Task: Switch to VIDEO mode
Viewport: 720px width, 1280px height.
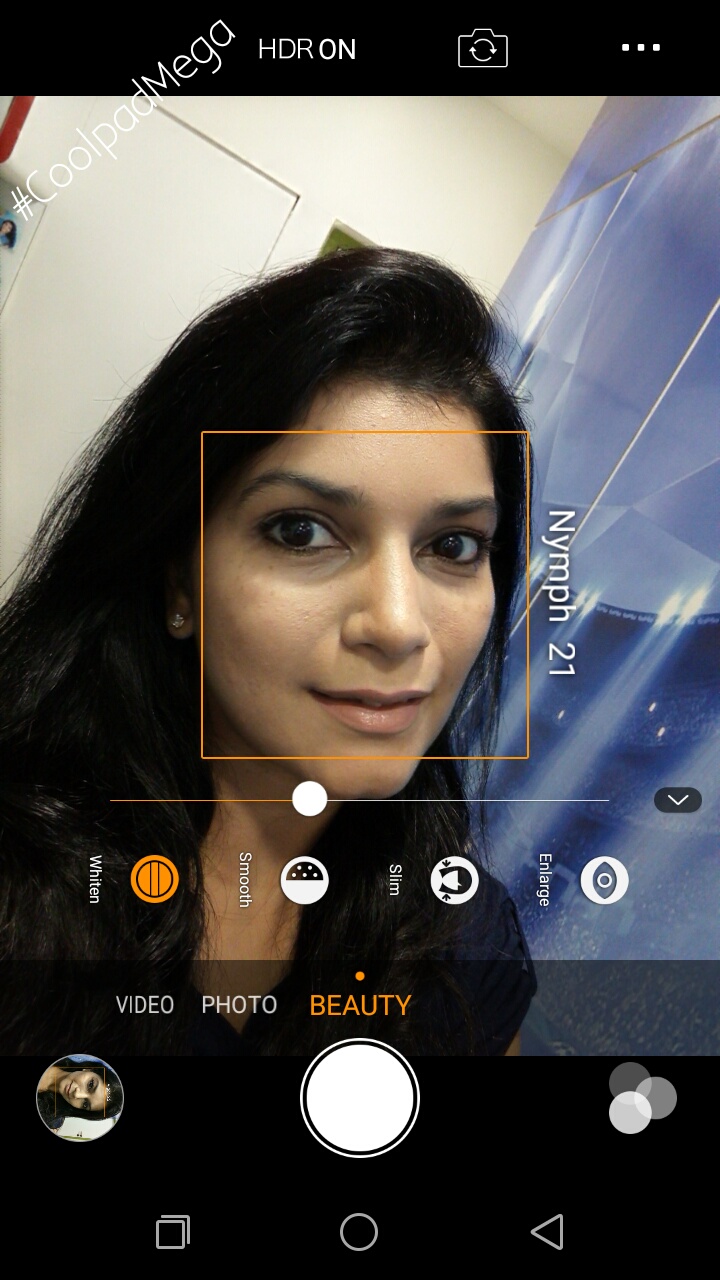Action: point(145,1005)
